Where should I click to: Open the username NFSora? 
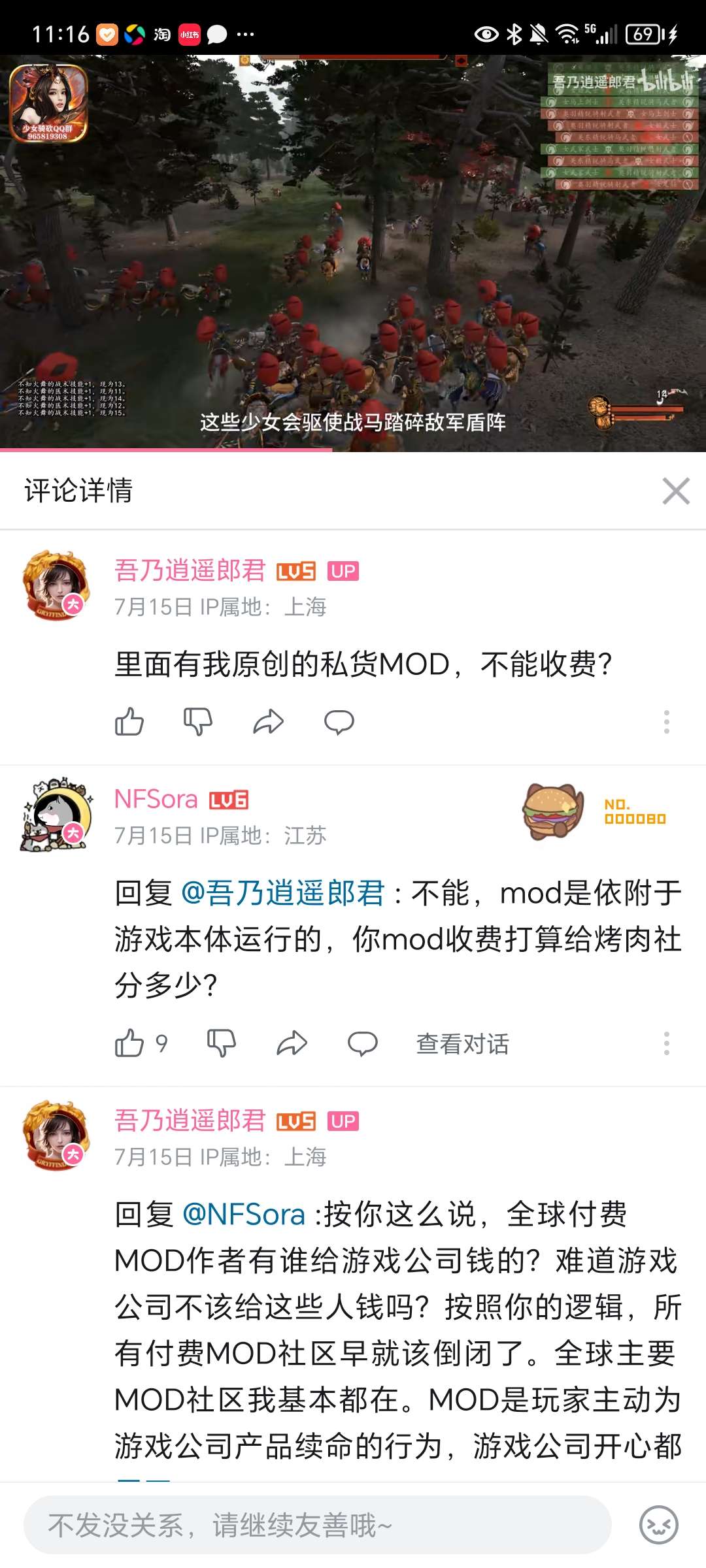click(156, 799)
